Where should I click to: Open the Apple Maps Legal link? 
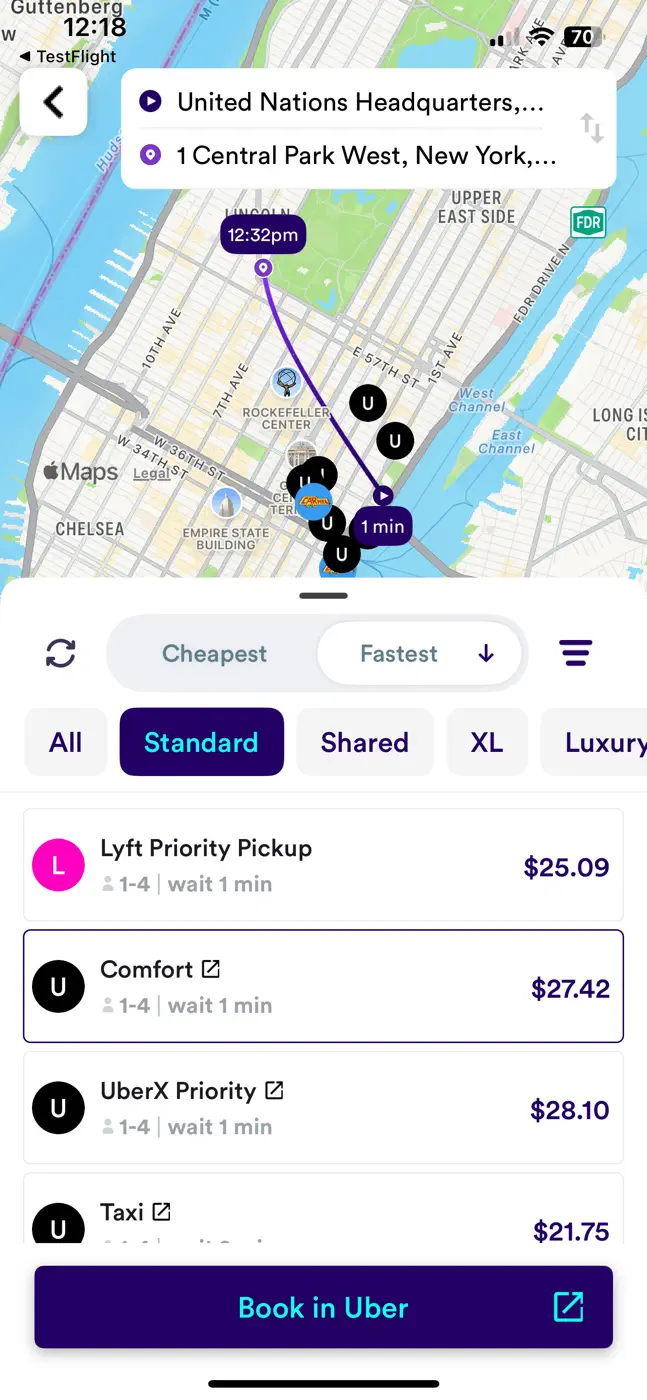(x=151, y=474)
